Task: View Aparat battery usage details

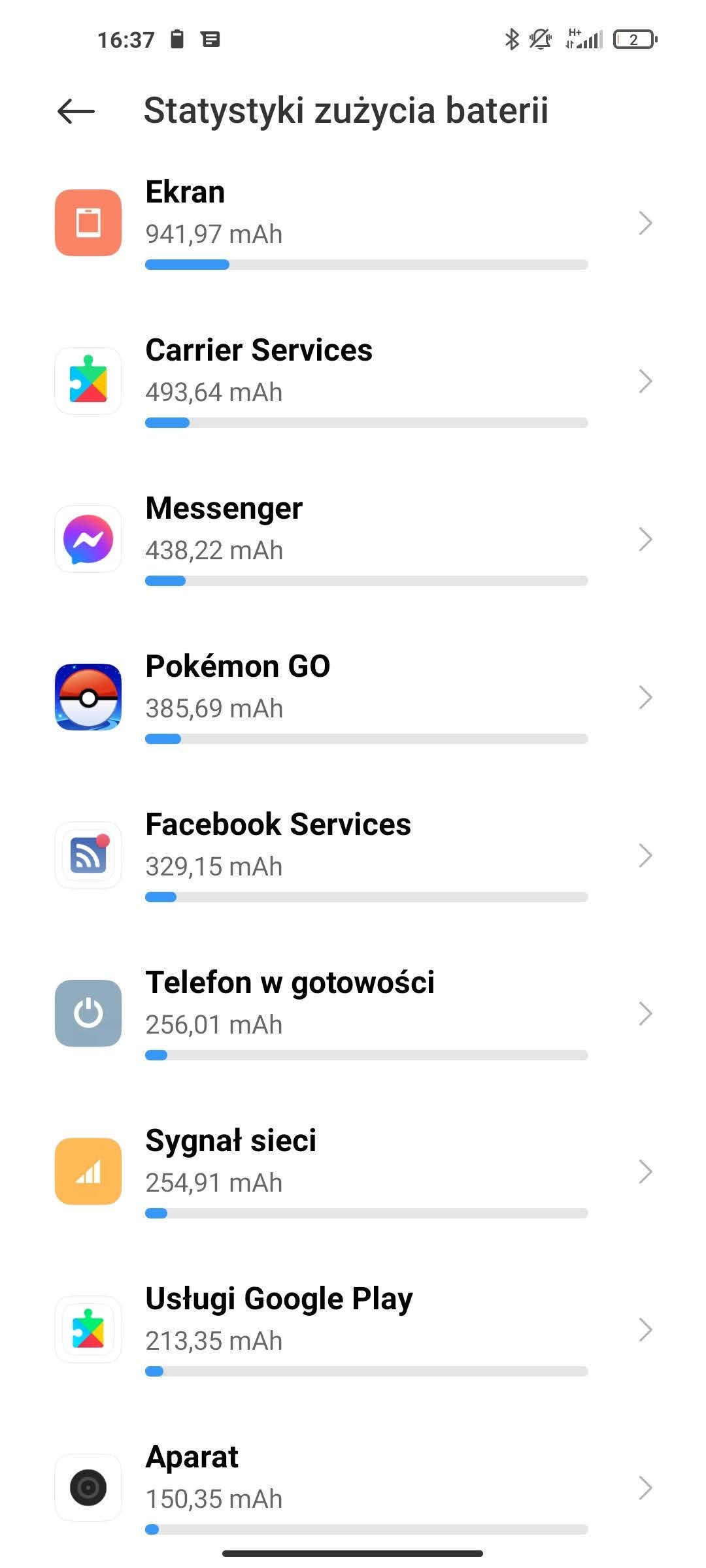Action: [x=353, y=1488]
